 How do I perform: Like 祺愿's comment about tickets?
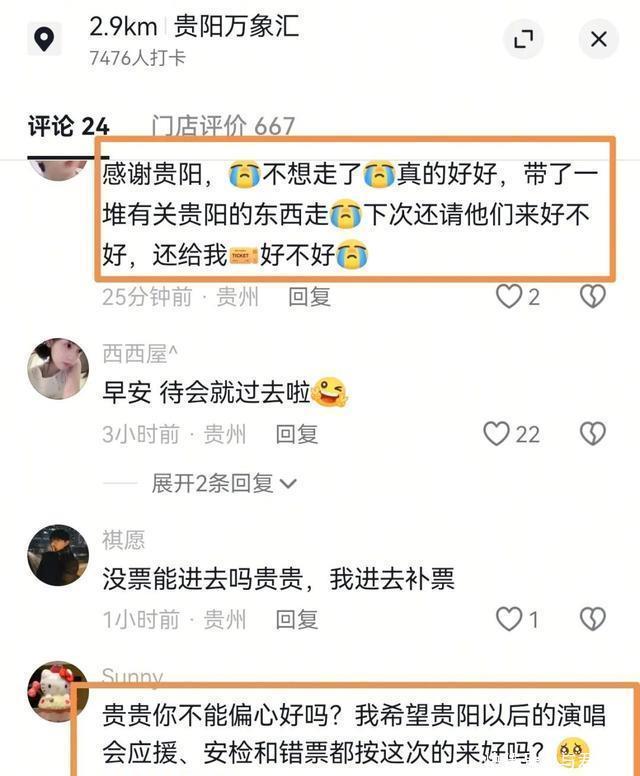510,619
